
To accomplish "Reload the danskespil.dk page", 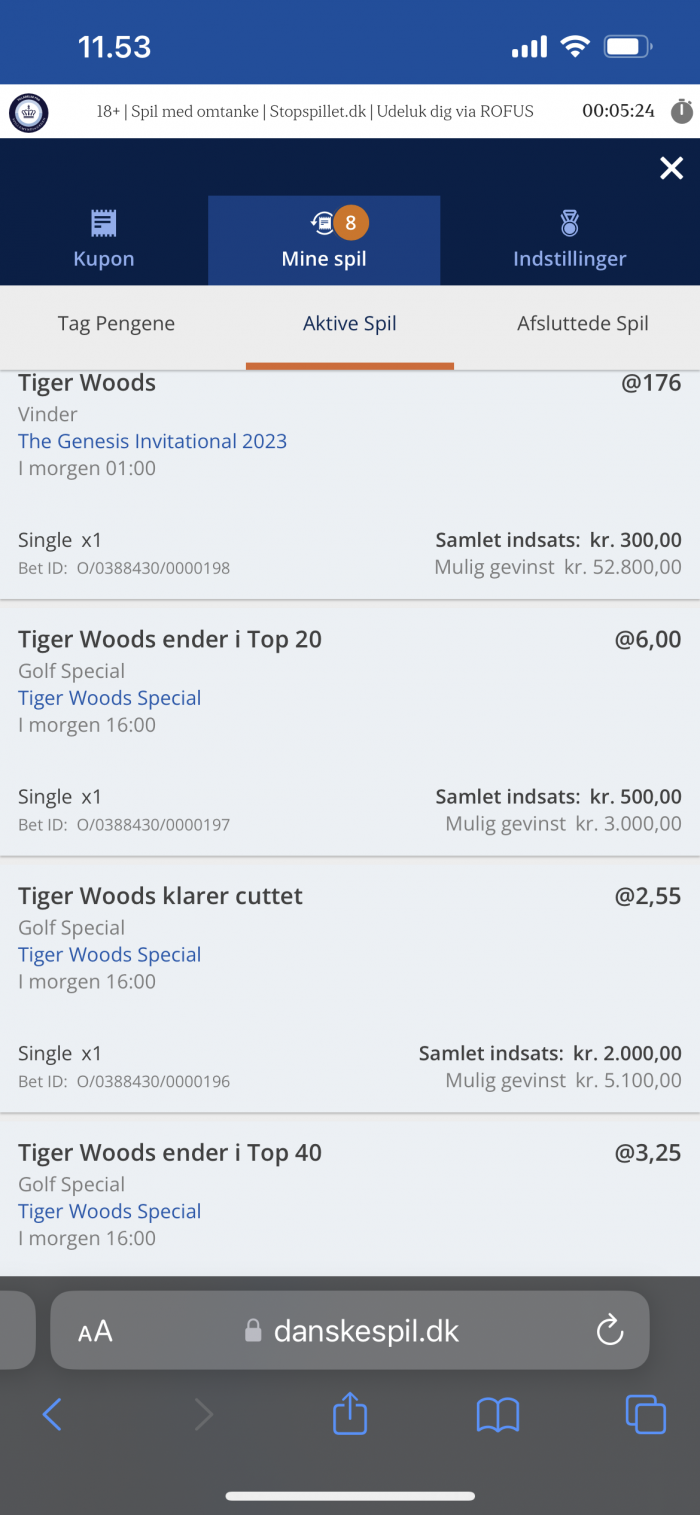I will coord(609,1330).
